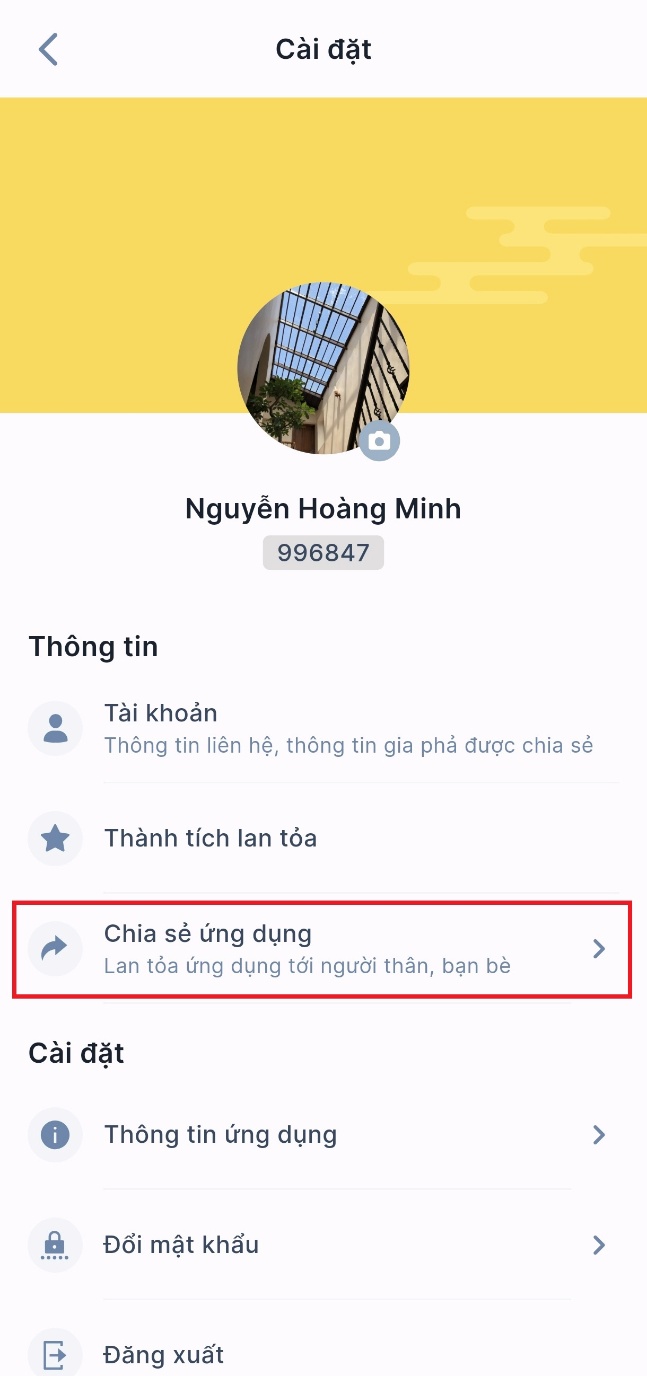The height and width of the screenshot is (1376, 647).
Task: Open Đổi mật khẩu to change password
Action: pyautogui.click(x=322, y=1245)
